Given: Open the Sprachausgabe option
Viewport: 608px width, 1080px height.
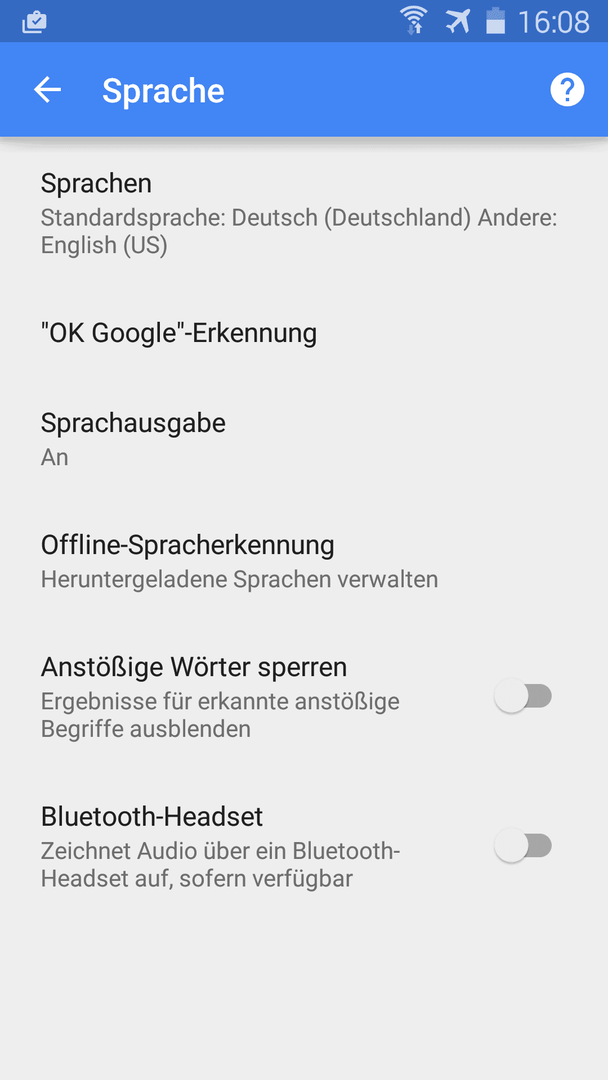Looking at the screenshot, I should [304, 439].
